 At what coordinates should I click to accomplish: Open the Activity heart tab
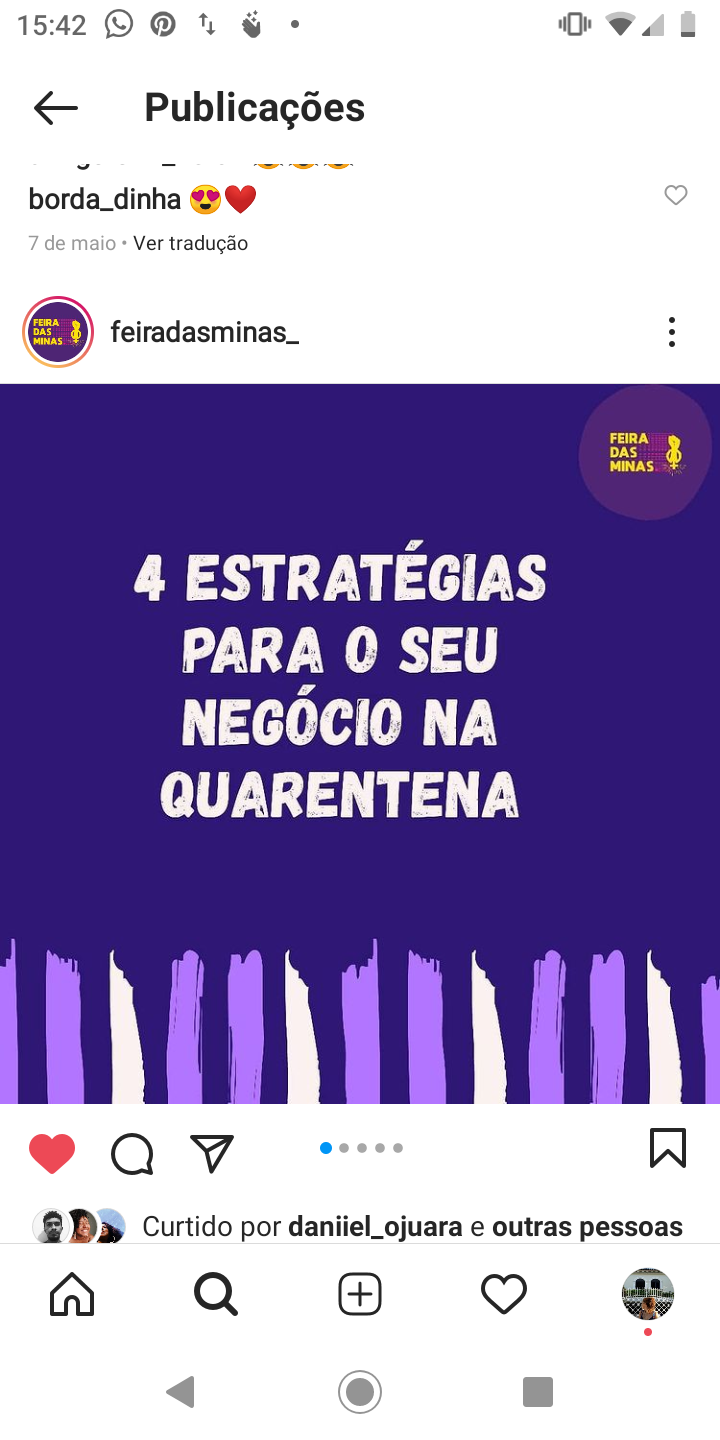503,1295
